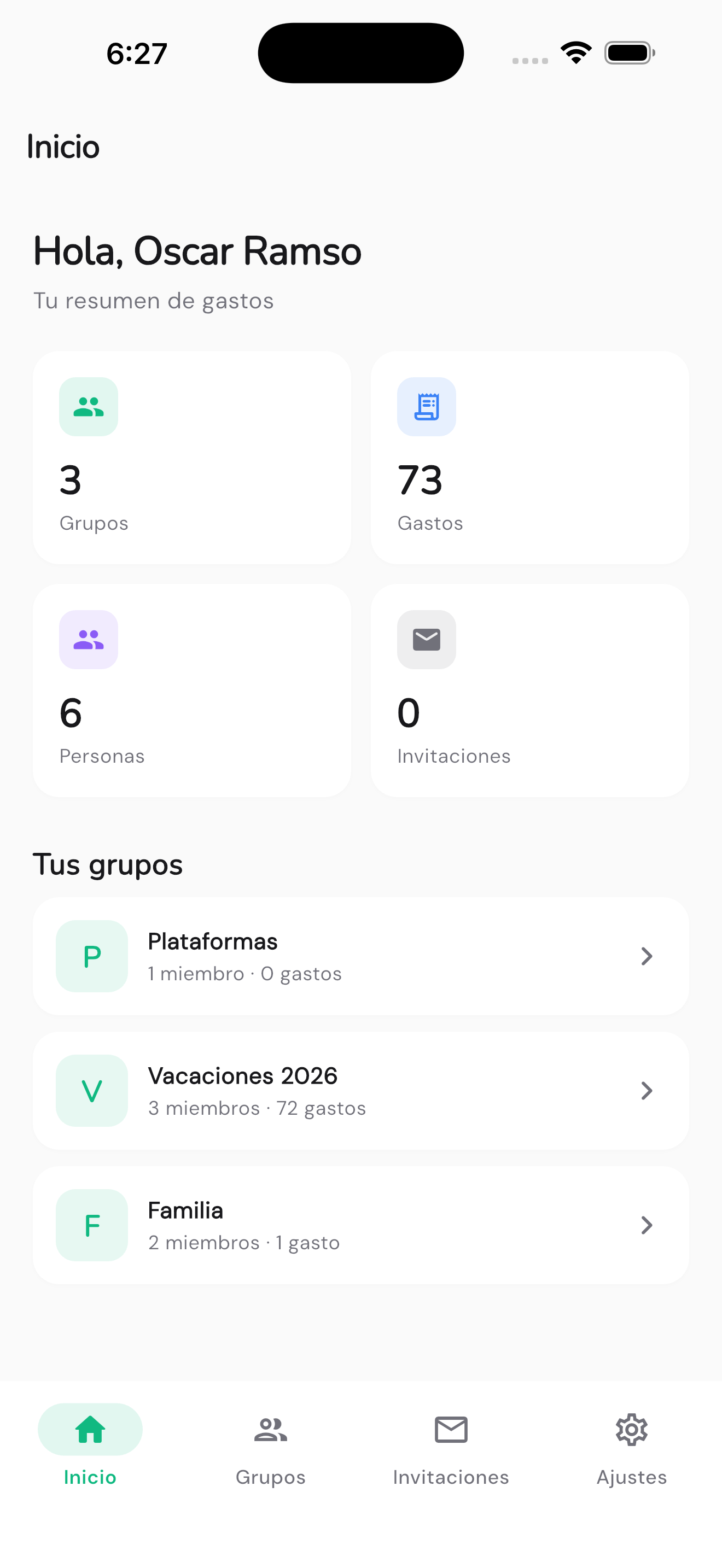Screen dimensions: 722x1568
Task: View the Familia group details
Action: tap(360, 1225)
